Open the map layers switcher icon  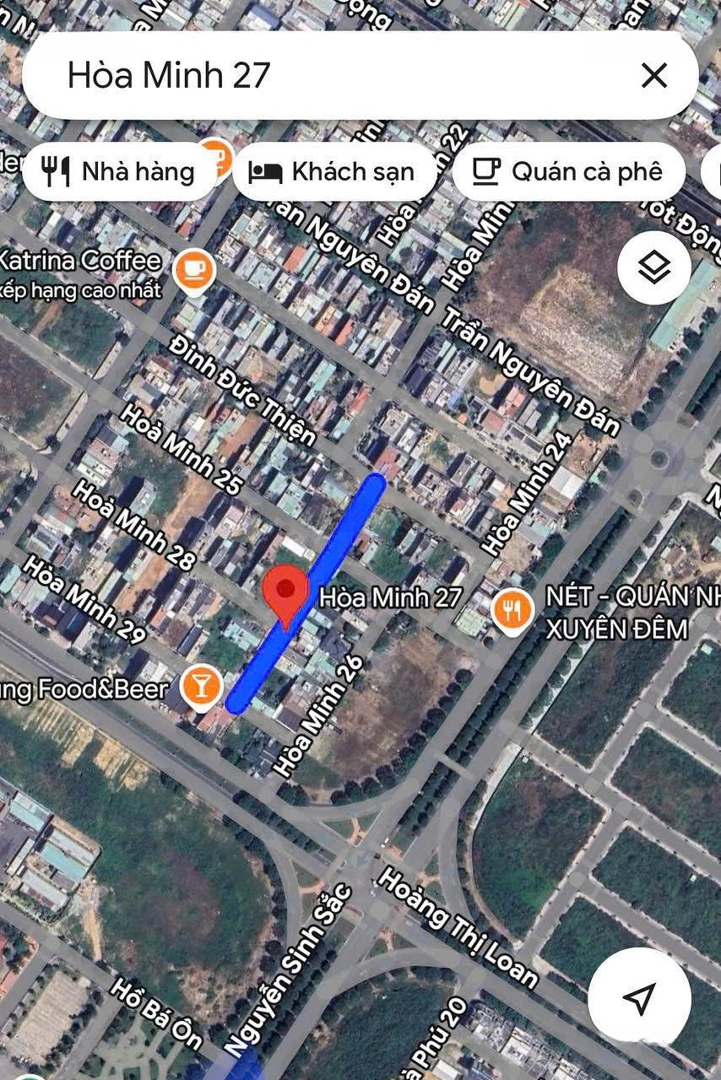(653, 267)
